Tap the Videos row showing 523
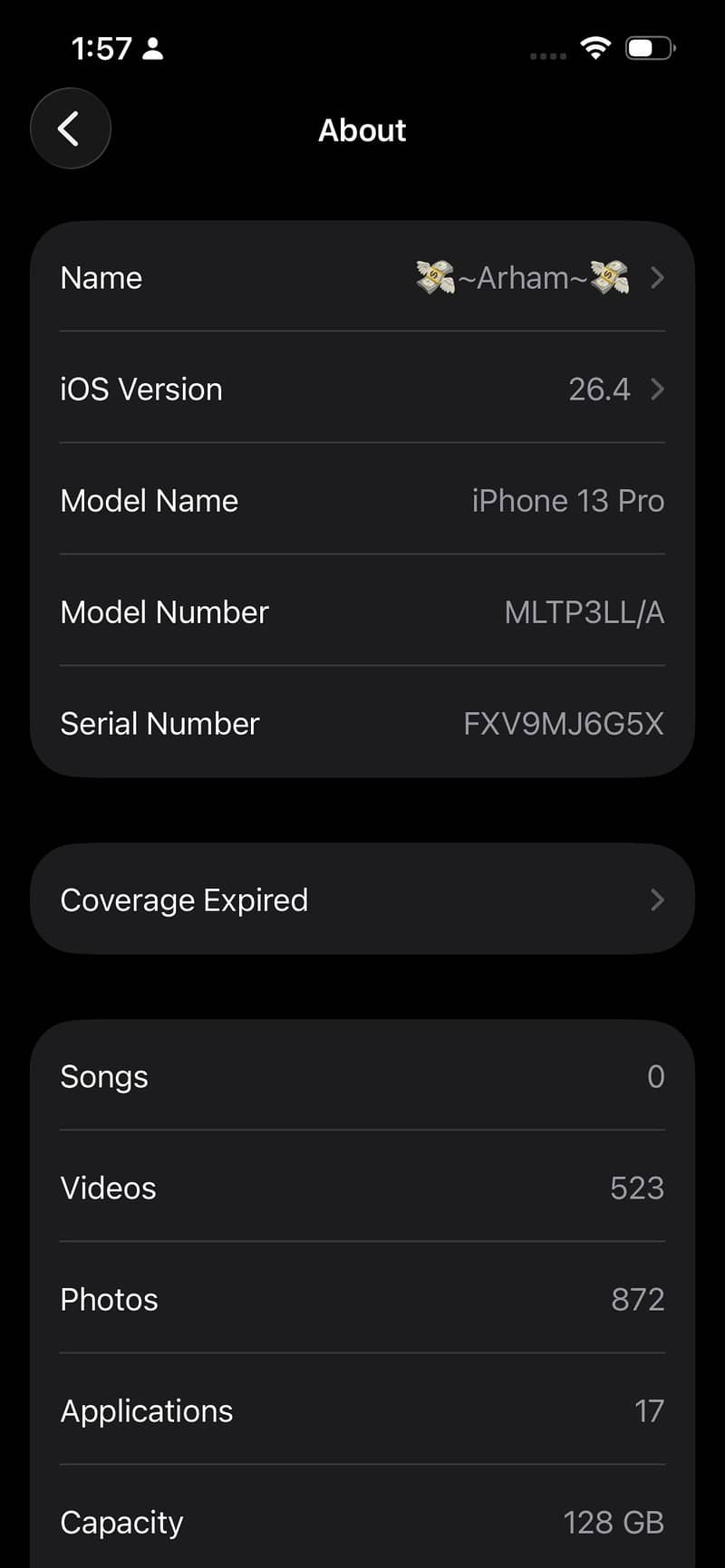 tap(362, 1188)
